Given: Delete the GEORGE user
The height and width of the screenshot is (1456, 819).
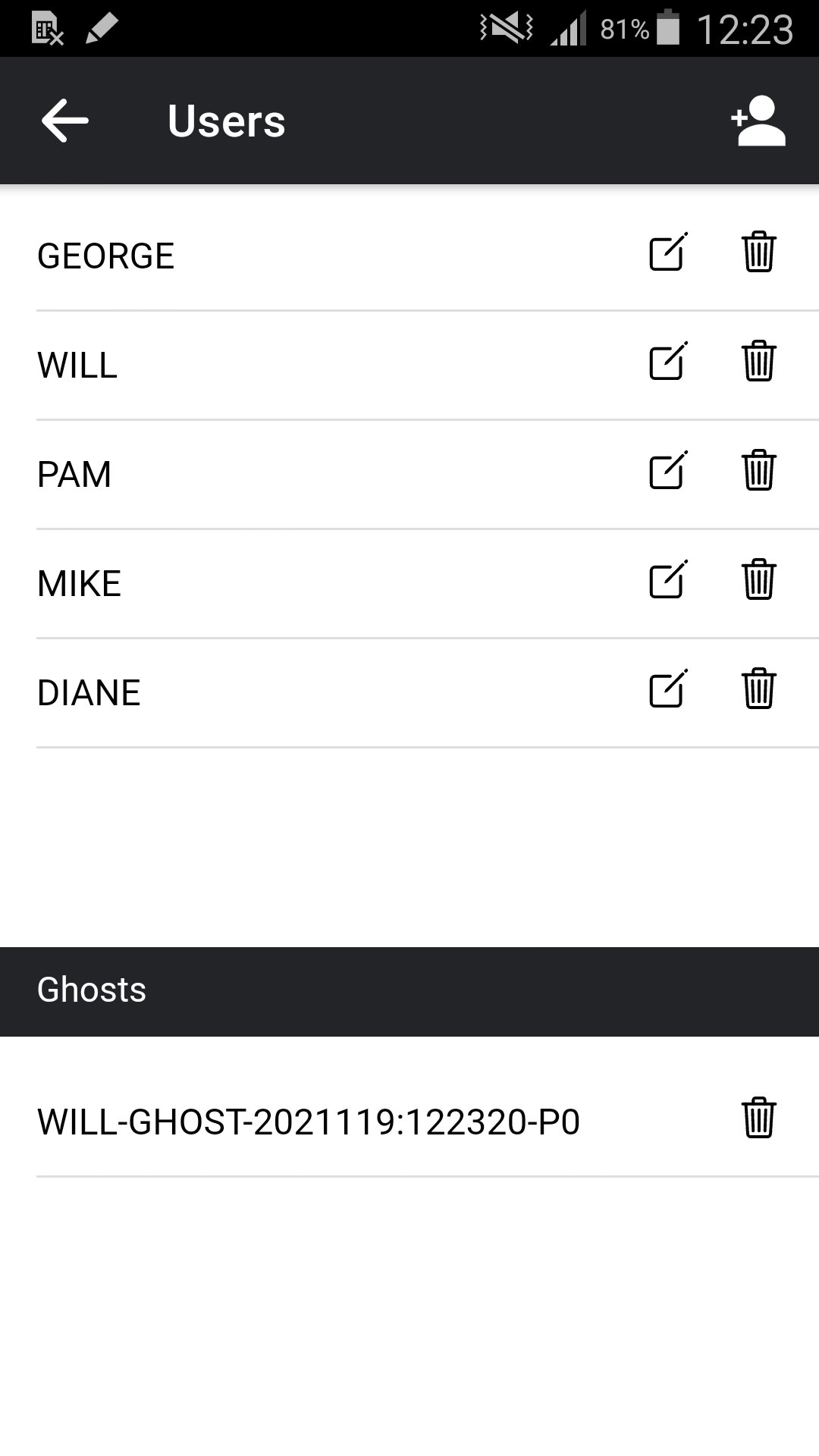Looking at the screenshot, I should pyautogui.click(x=758, y=253).
